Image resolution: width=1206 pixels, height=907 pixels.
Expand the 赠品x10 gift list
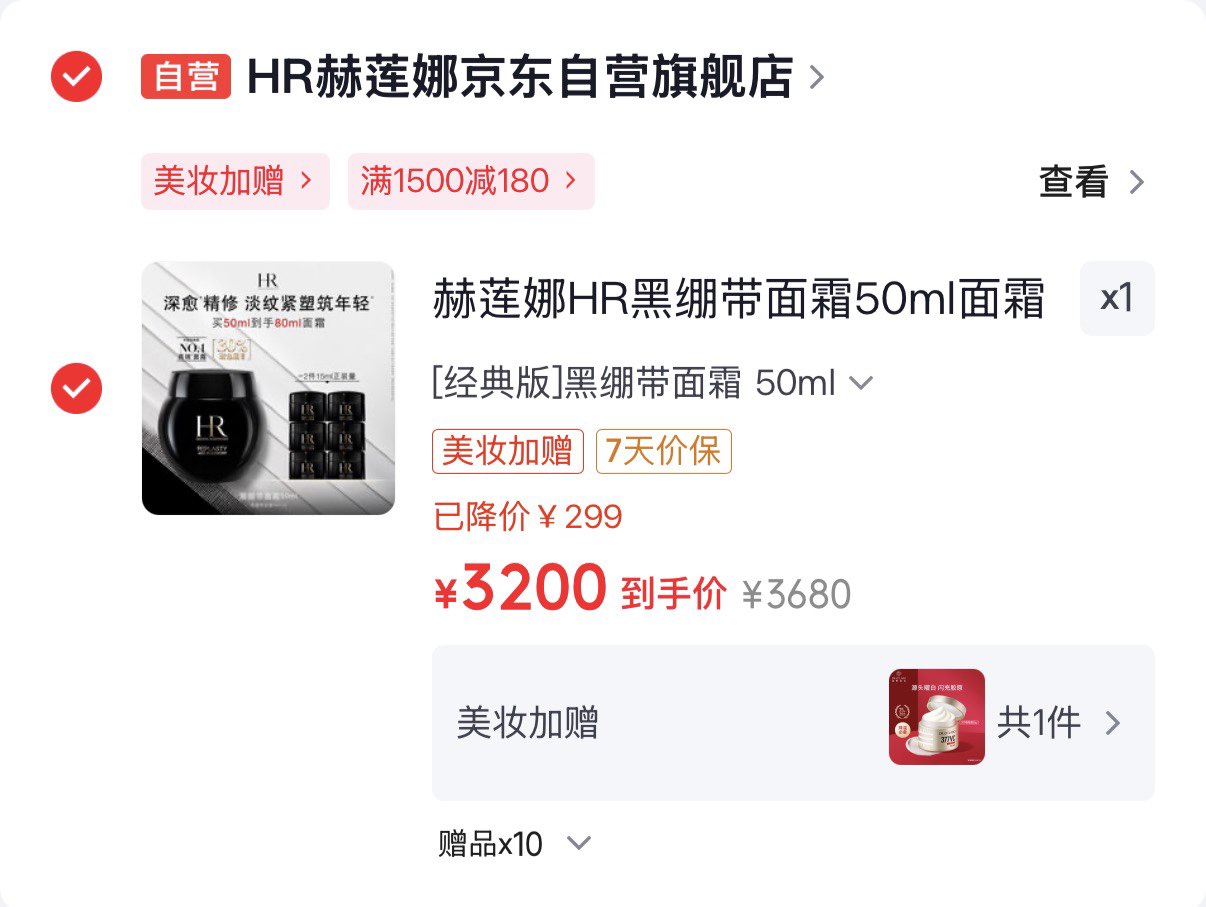point(515,844)
